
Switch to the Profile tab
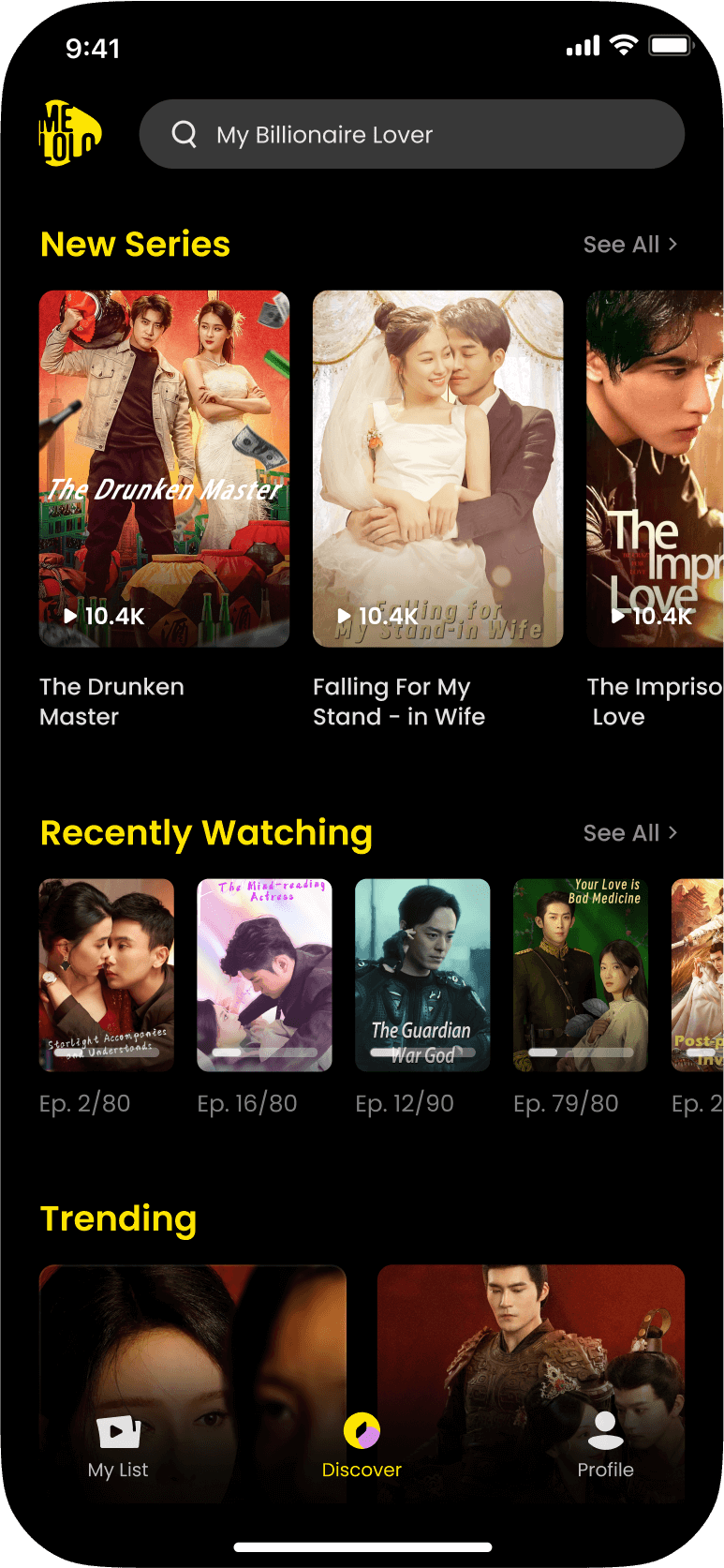click(x=605, y=1447)
